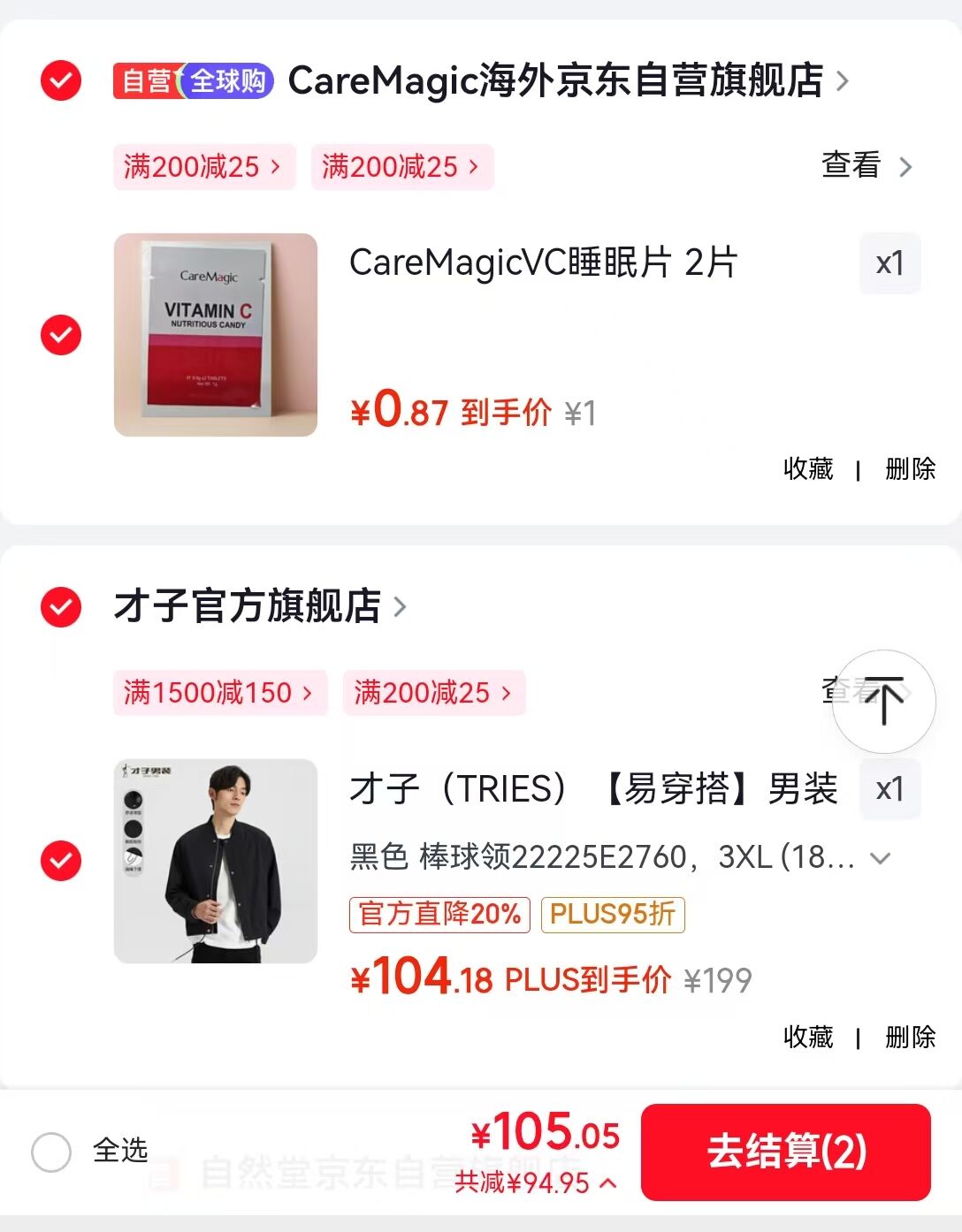Change quantity x1 for CareMagicVC睡眠片
The height and width of the screenshot is (1232, 962).
click(889, 263)
